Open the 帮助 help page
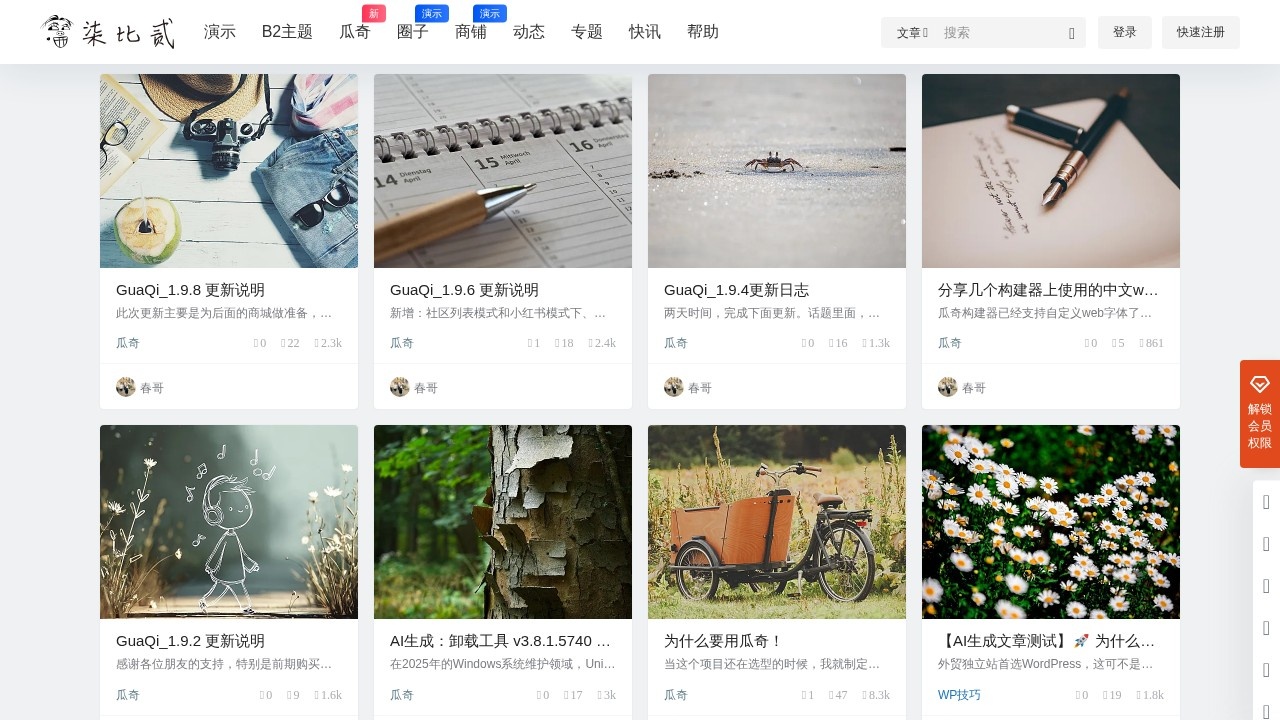Viewport: 1280px width, 720px height. (x=703, y=32)
